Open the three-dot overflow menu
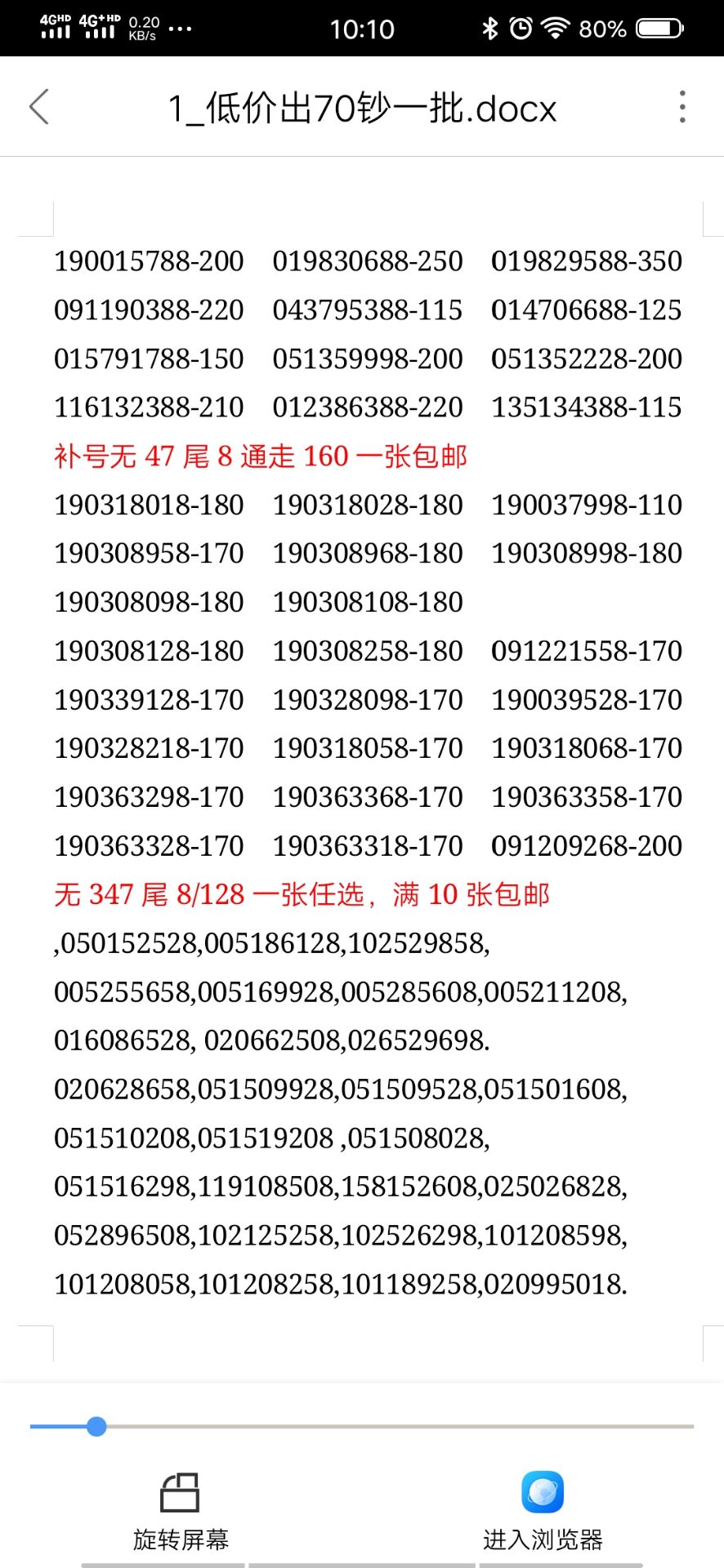 point(682,107)
